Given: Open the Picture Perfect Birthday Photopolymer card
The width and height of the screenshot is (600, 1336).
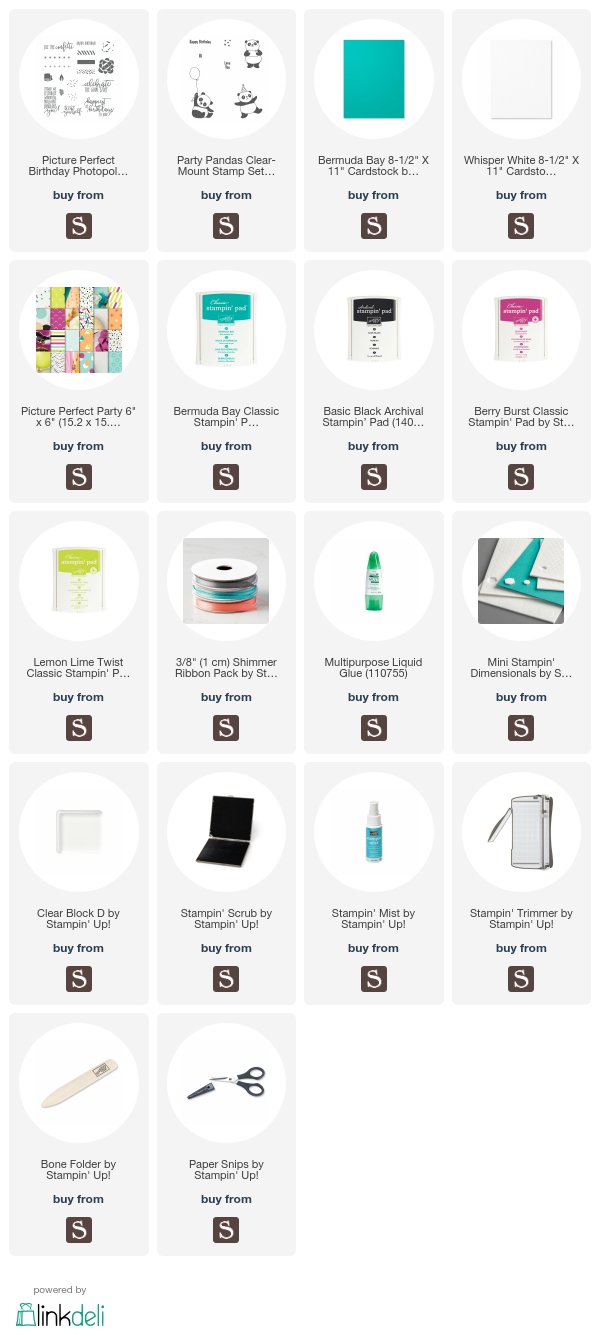Looking at the screenshot, I should (x=78, y=130).
